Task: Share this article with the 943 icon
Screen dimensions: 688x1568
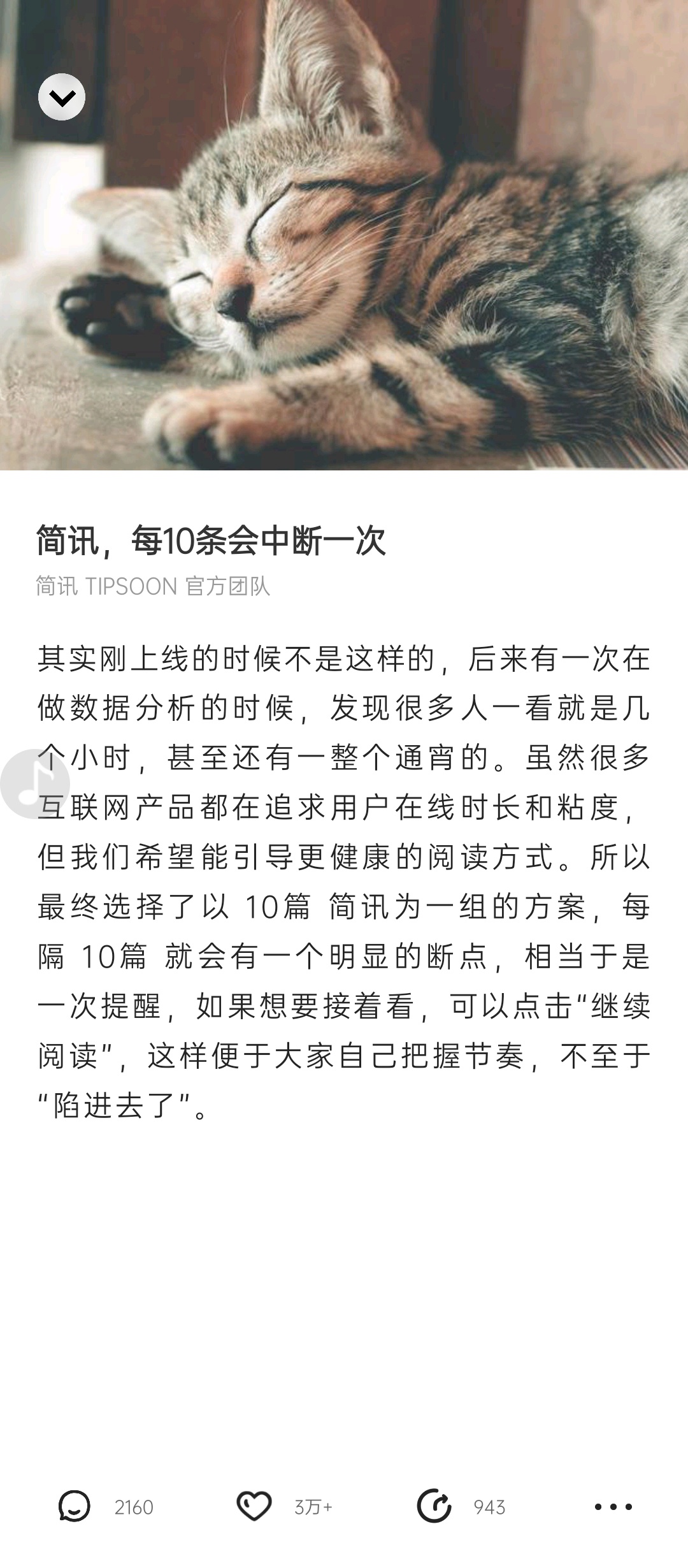Action: pos(434,1507)
